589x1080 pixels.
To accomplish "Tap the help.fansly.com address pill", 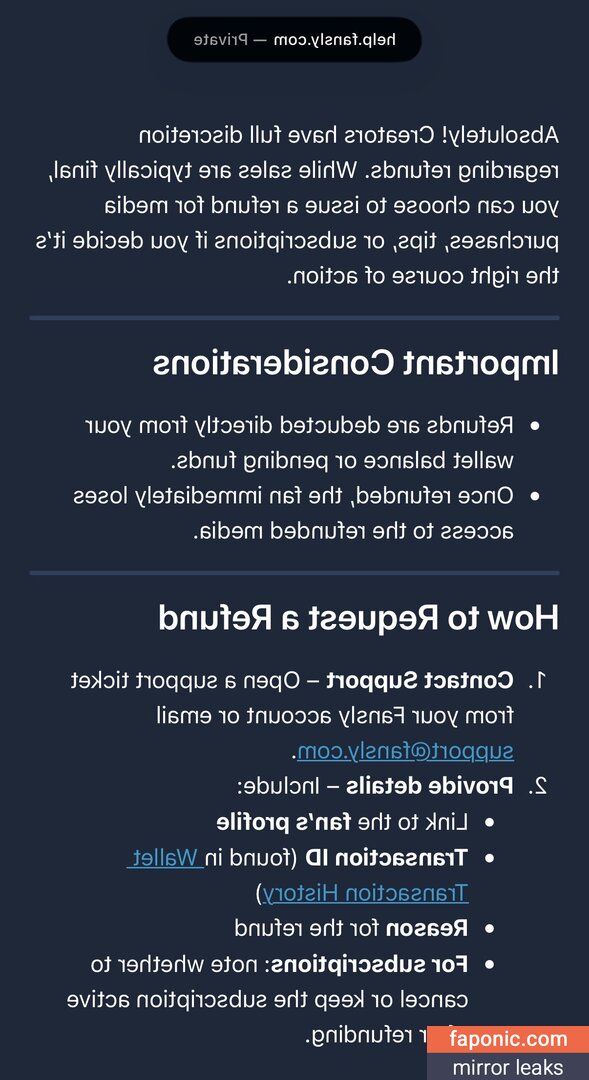I will coord(294,39).
